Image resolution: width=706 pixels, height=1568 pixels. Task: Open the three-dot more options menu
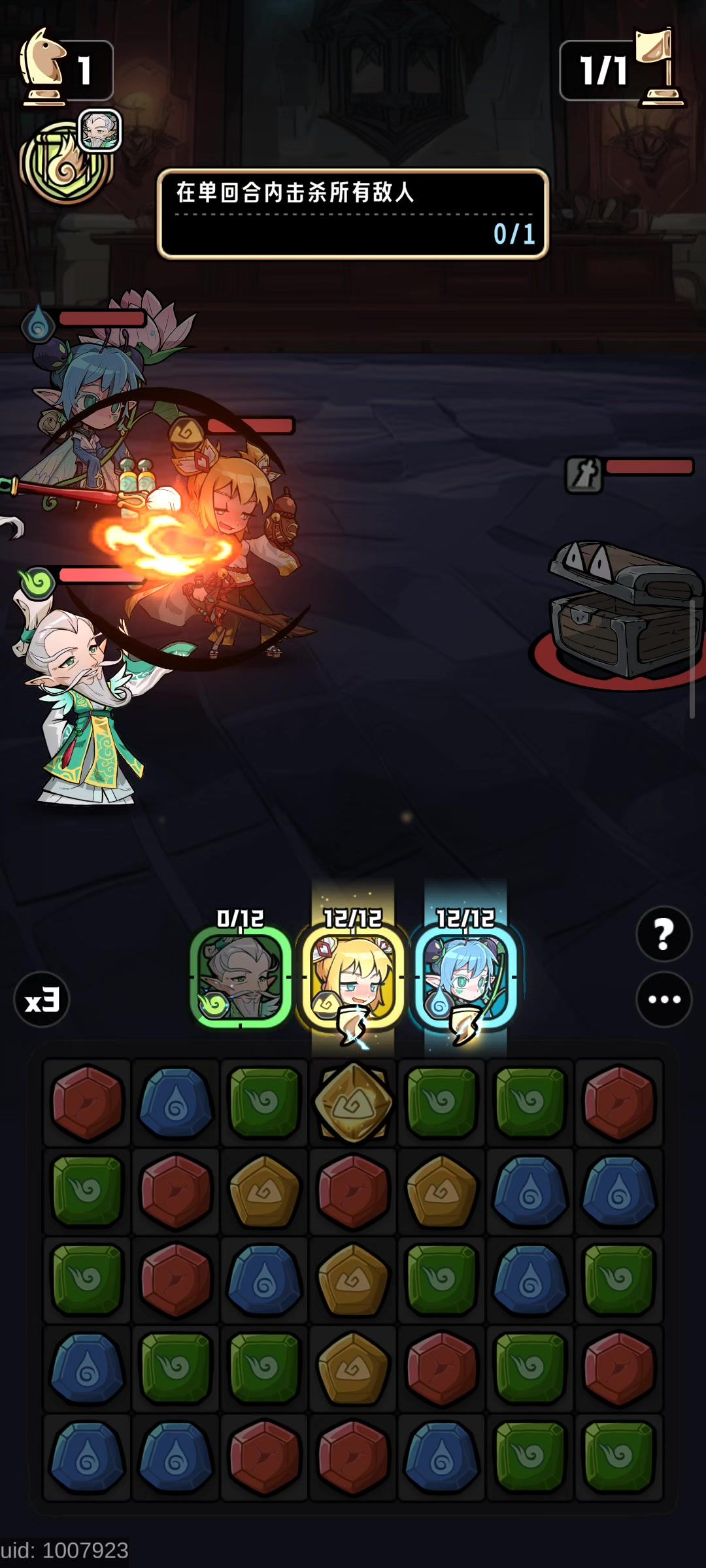tap(664, 999)
